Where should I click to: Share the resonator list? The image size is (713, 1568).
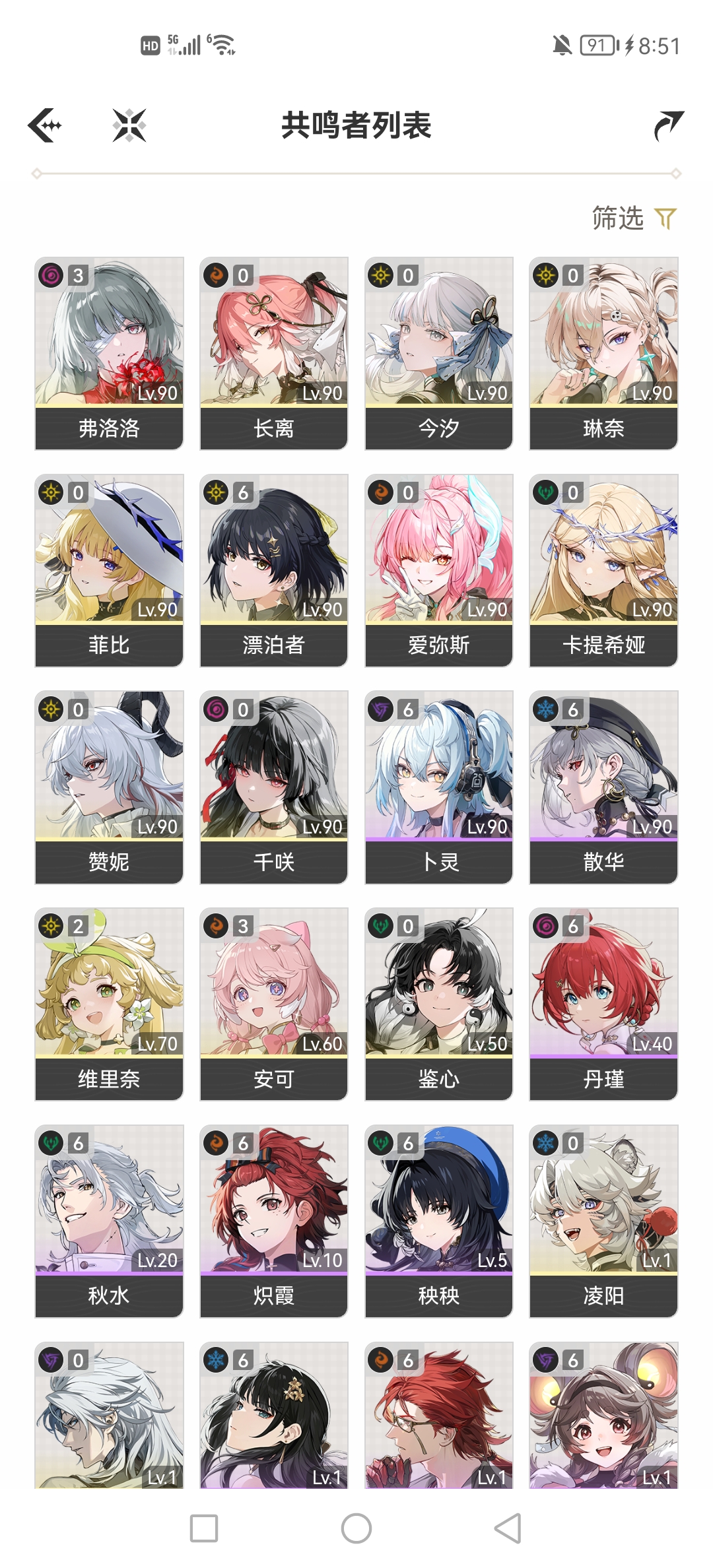(x=668, y=125)
